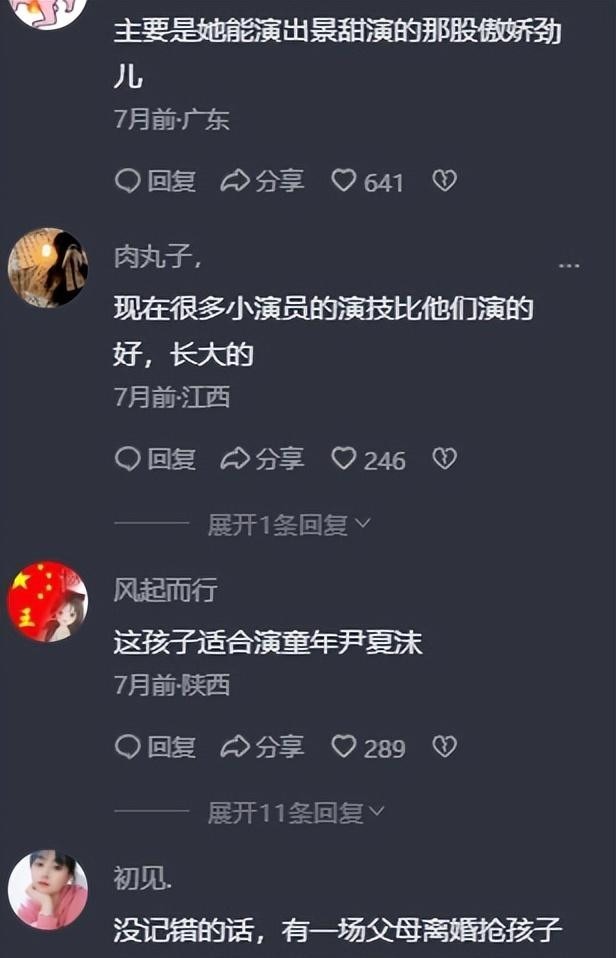Dislike 风起而行's comment
The height and width of the screenshot is (958, 616).
(444, 746)
